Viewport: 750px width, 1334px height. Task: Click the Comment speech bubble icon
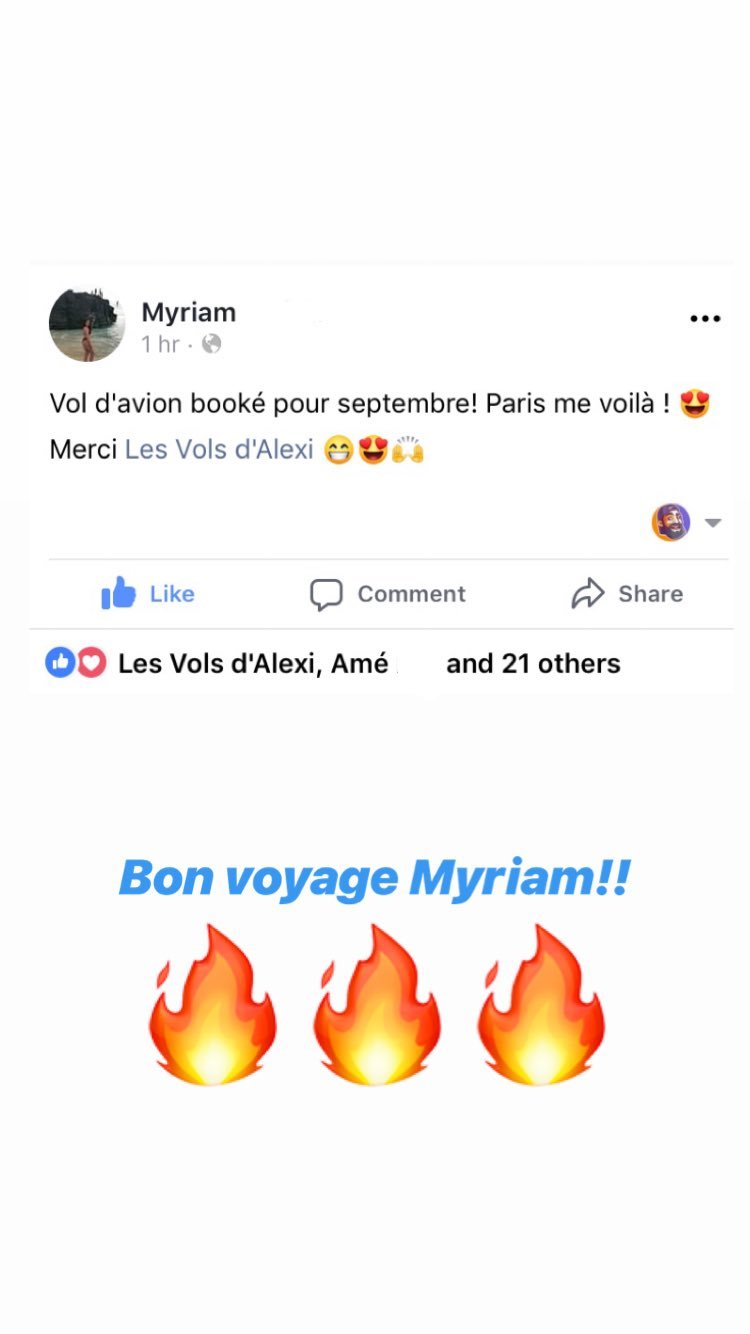(327, 592)
